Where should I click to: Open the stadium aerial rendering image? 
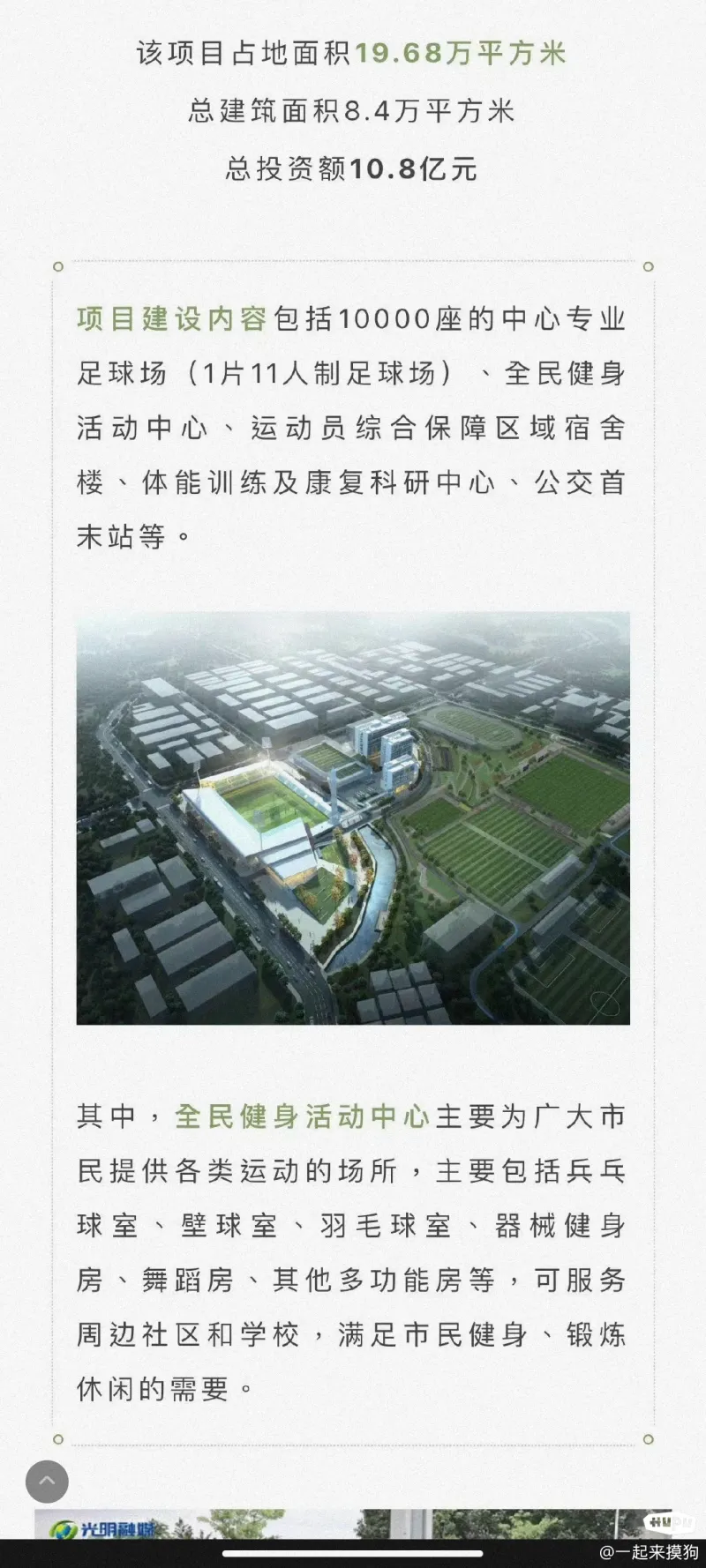[353, 818]
